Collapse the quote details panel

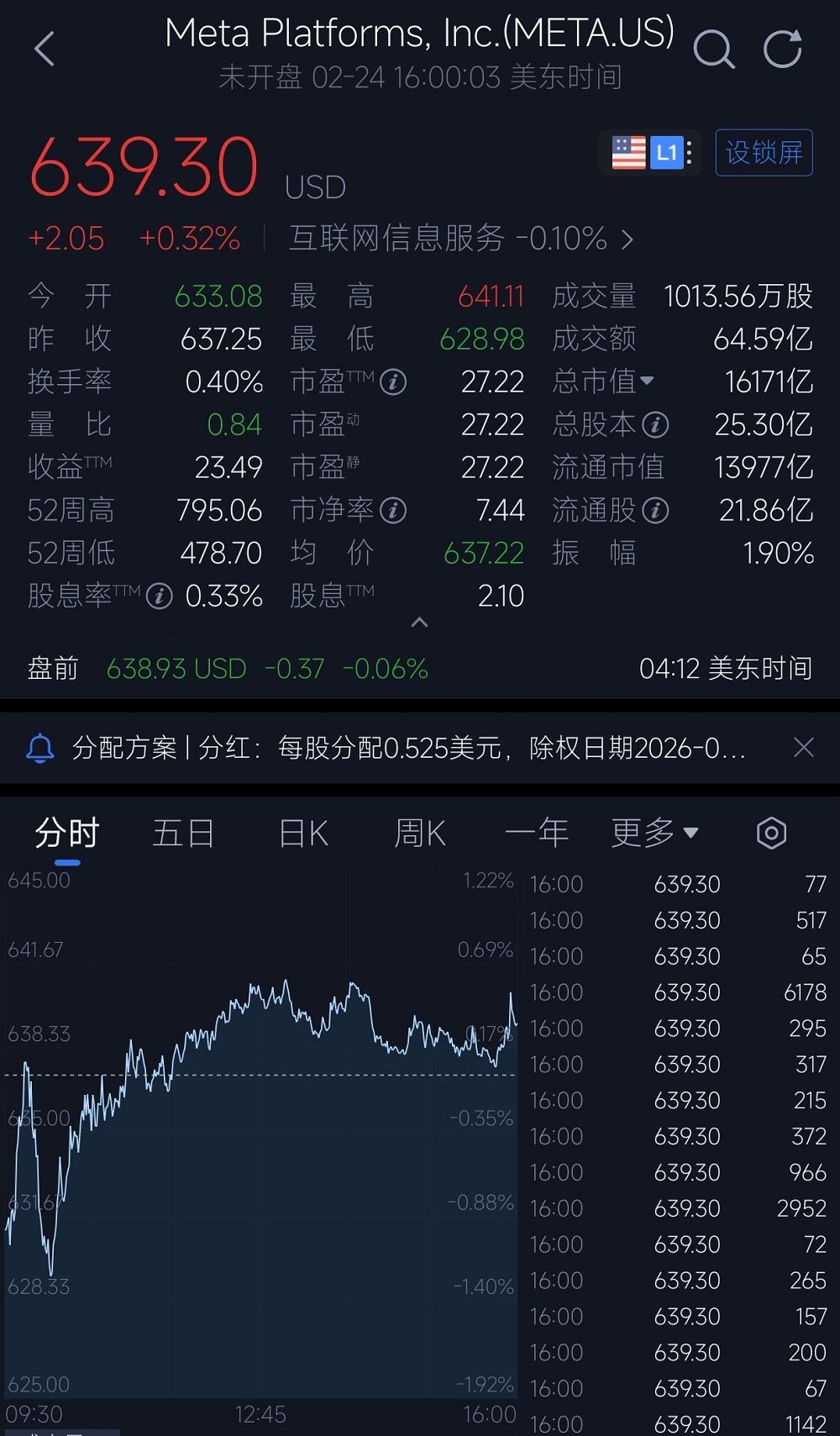420,622
